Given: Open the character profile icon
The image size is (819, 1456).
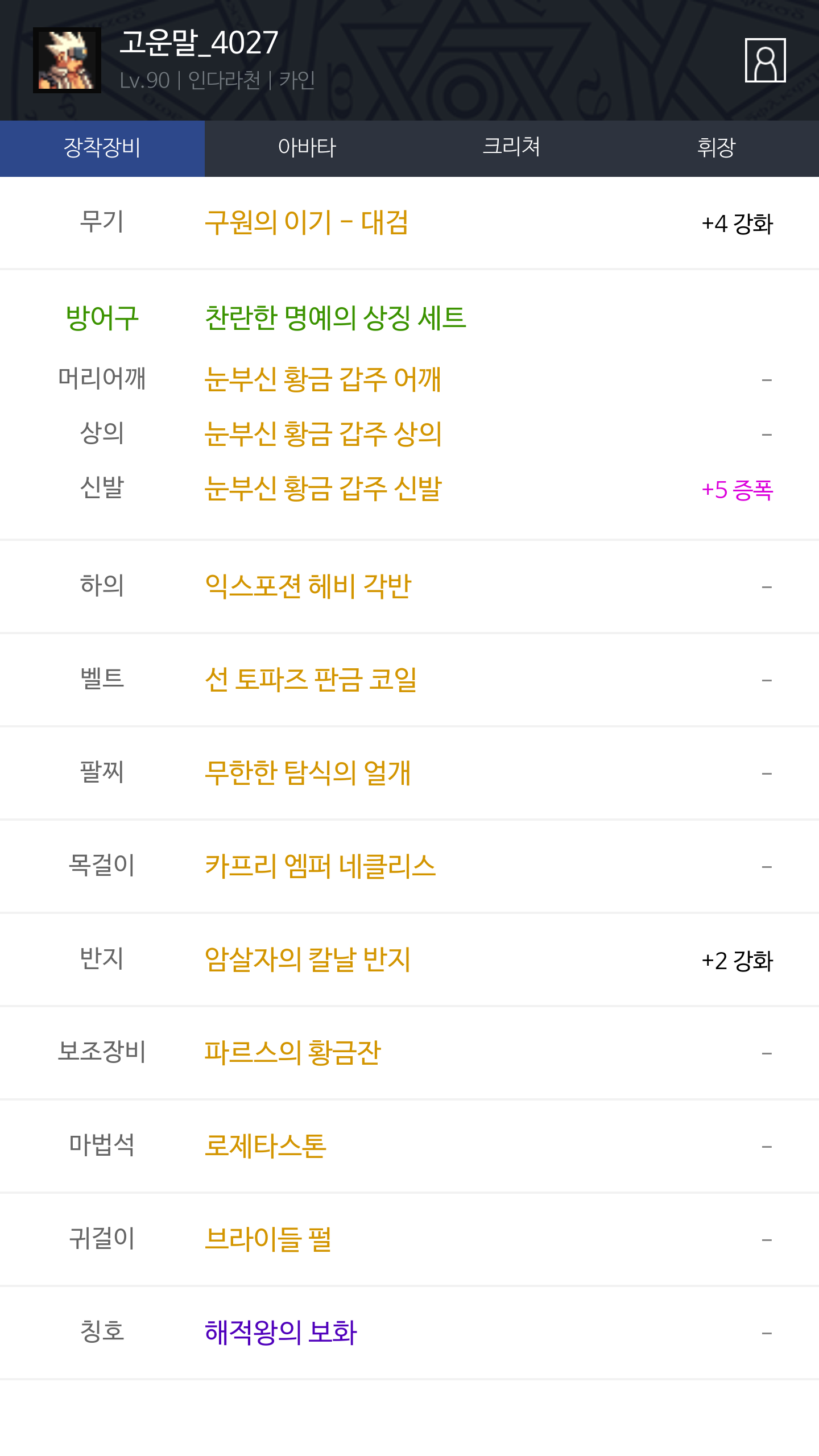Looking at the screenshot, I should 765,60.
